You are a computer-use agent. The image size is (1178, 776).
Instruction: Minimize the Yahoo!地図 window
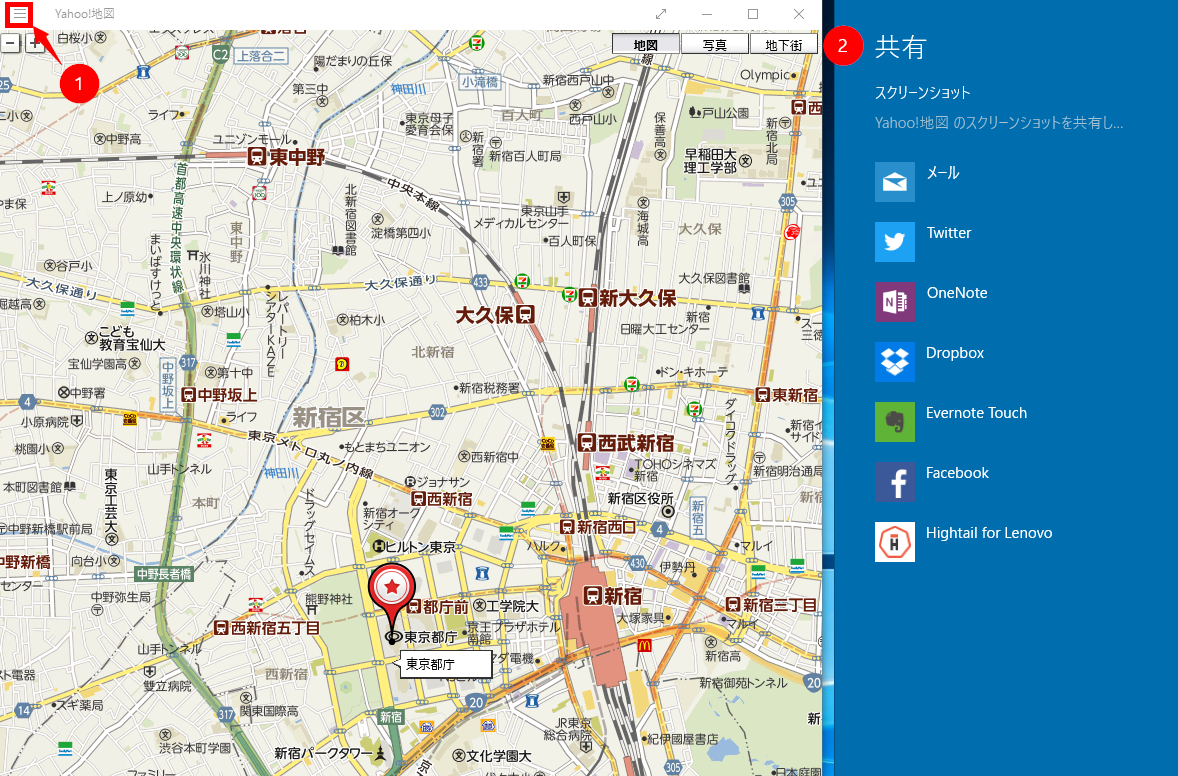707,14
